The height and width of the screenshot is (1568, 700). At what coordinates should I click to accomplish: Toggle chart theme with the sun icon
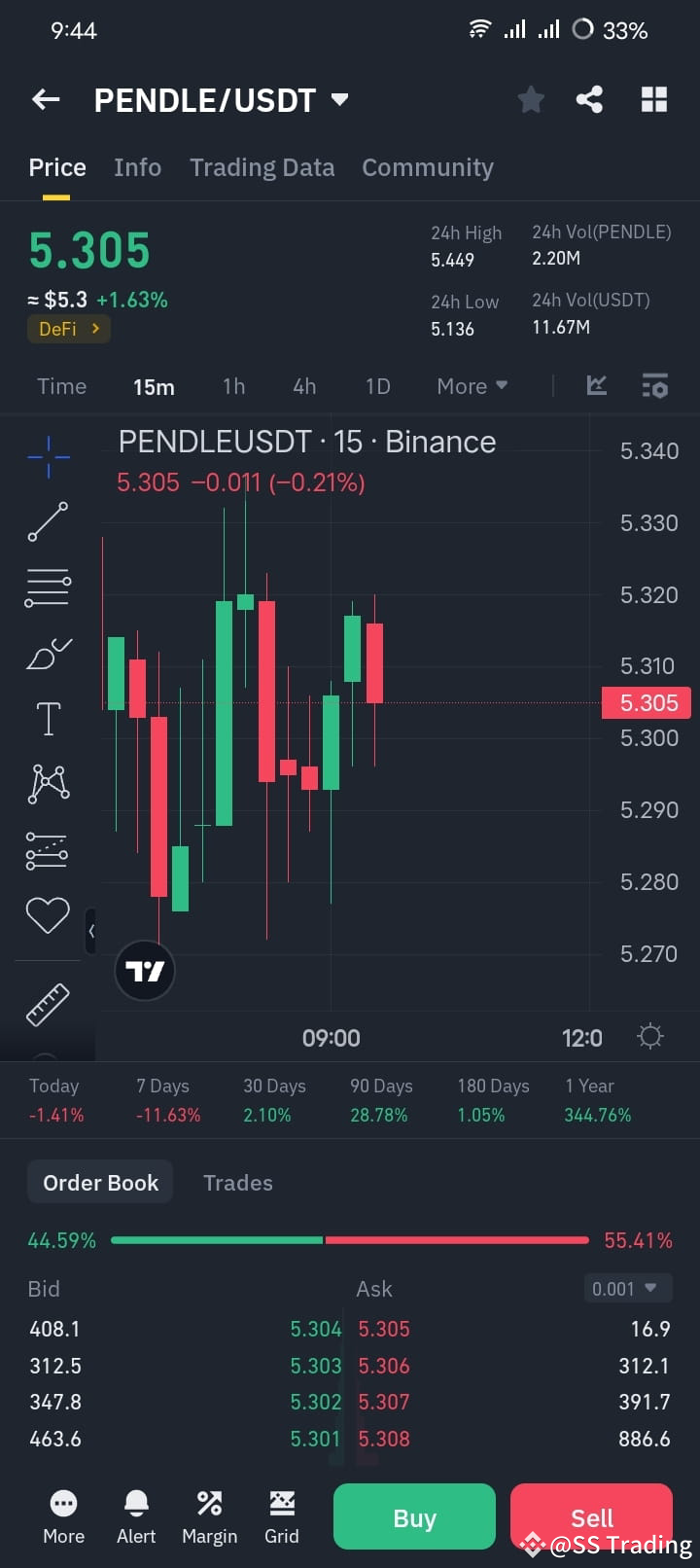coord(649,1036)
